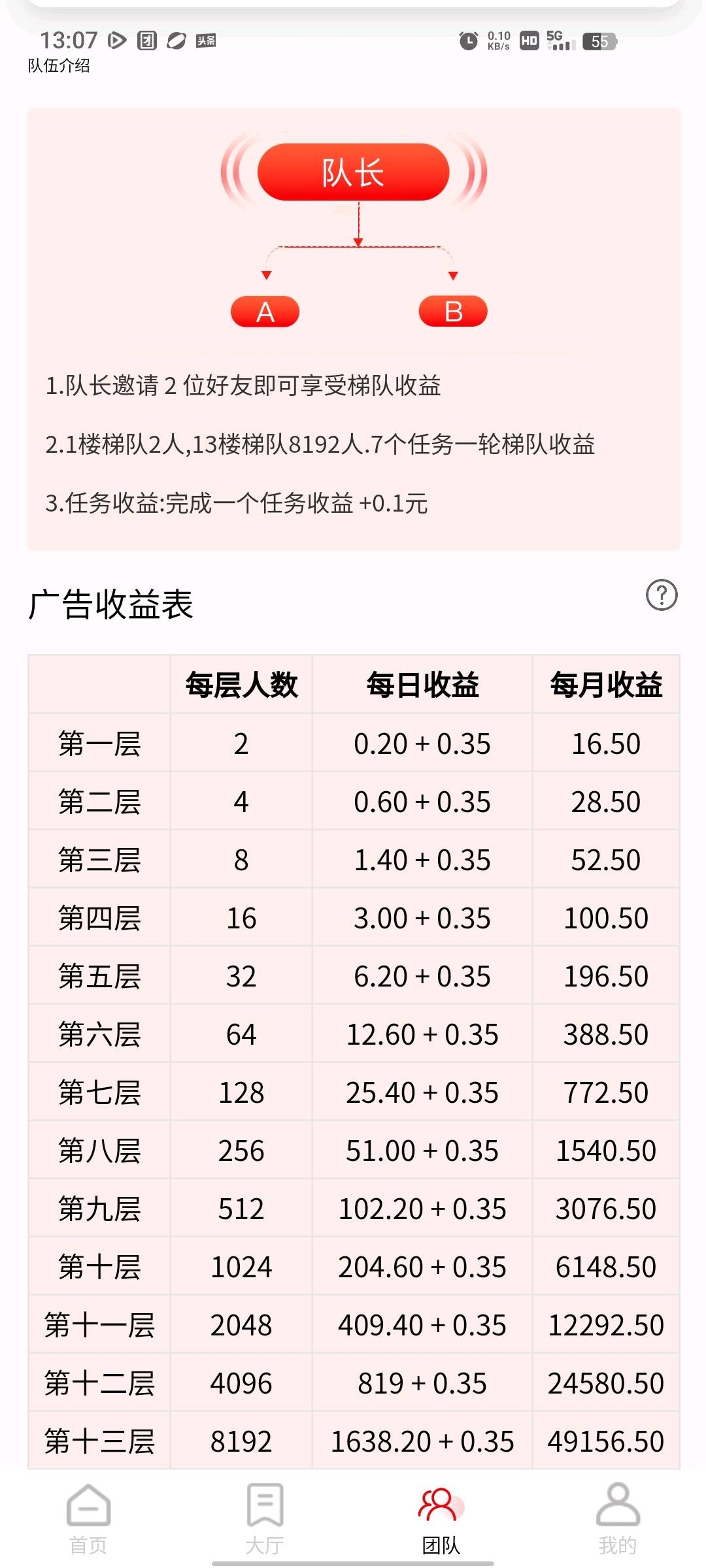Open the help icon beside 广告收益表
This screenshot has width=706, height=1568.
pos(662,595)
